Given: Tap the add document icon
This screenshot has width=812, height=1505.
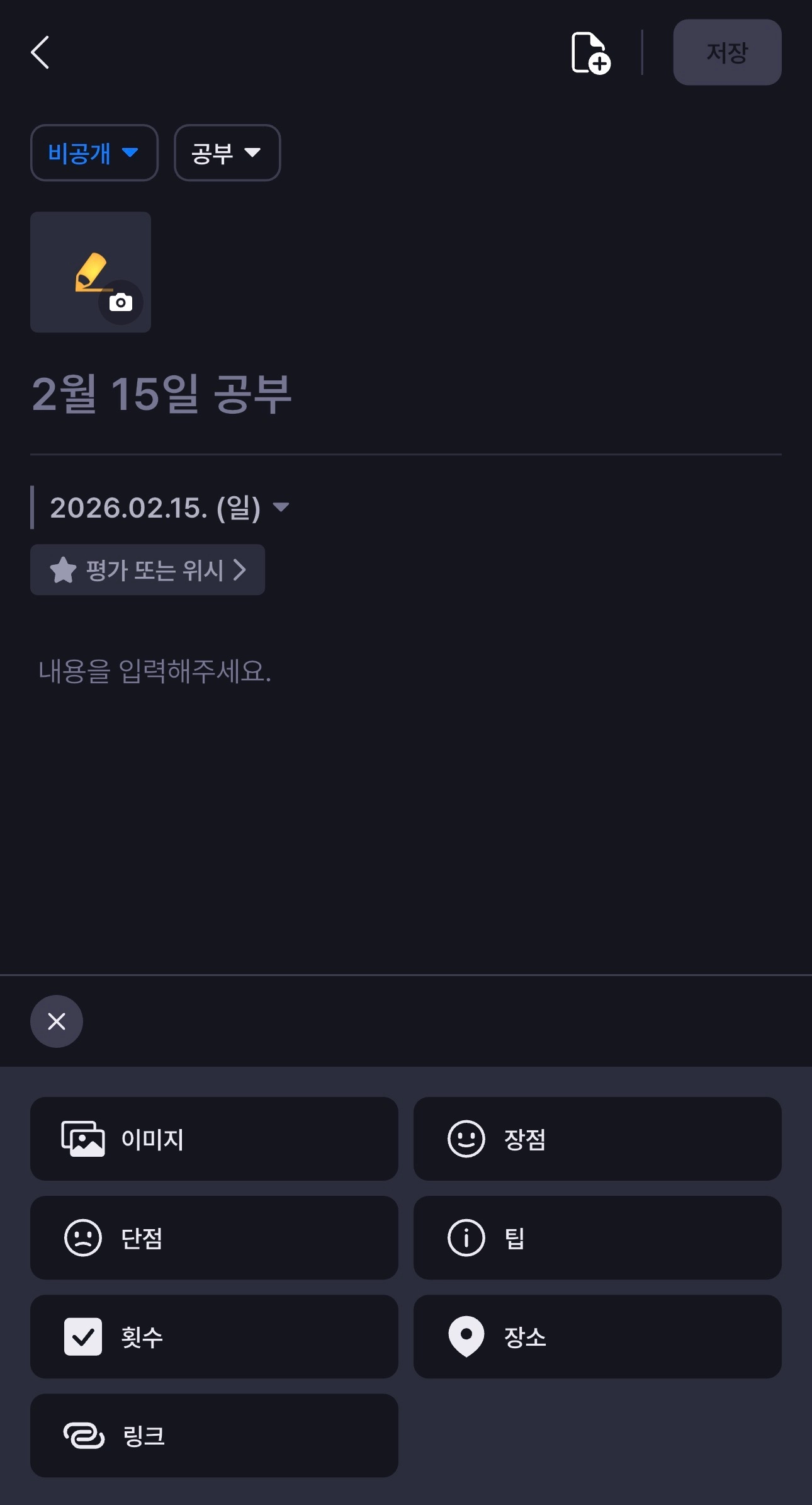Looking at the screenshot, I should click(x=590, y=53).
